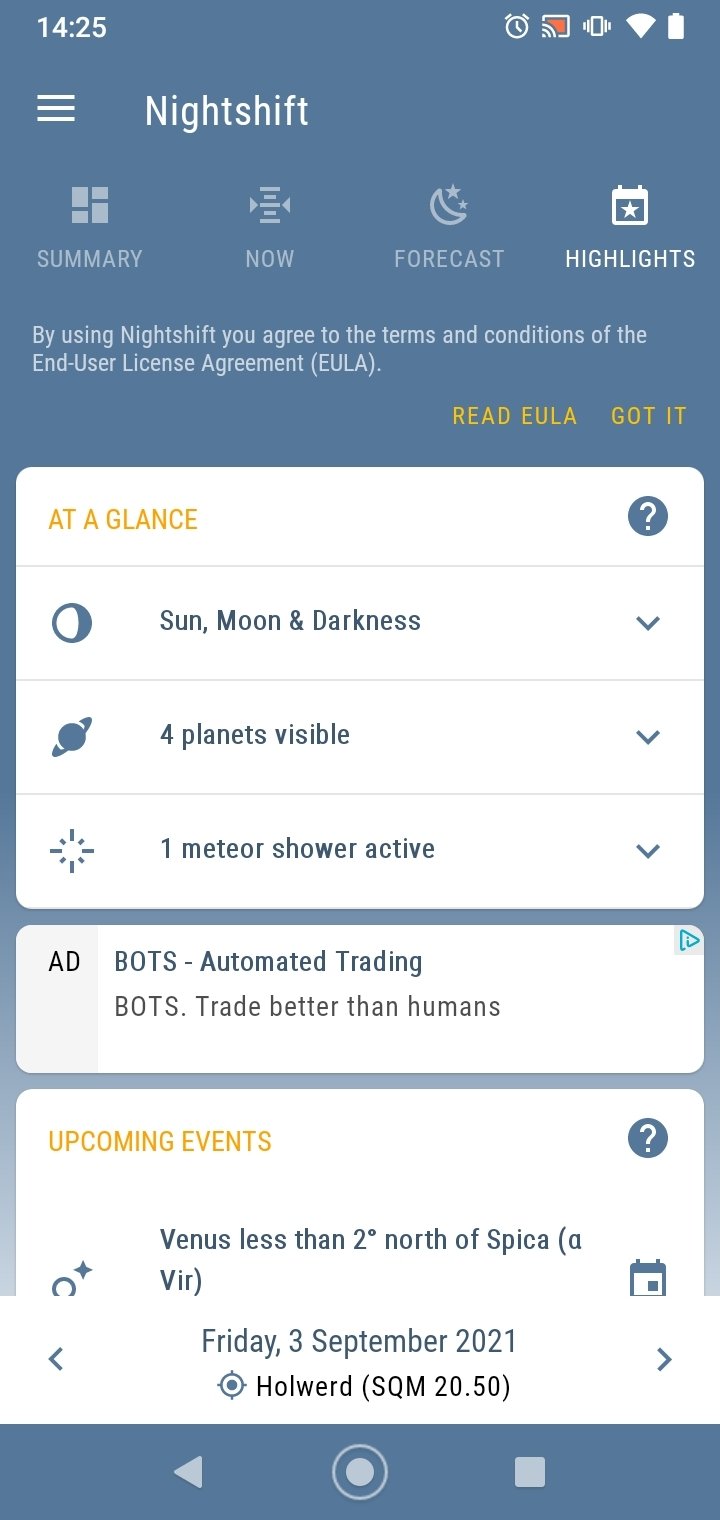The height and width of the screenshot is (1520, 720).
Task: Open the Forecast tab
Action: pos(449,228)
